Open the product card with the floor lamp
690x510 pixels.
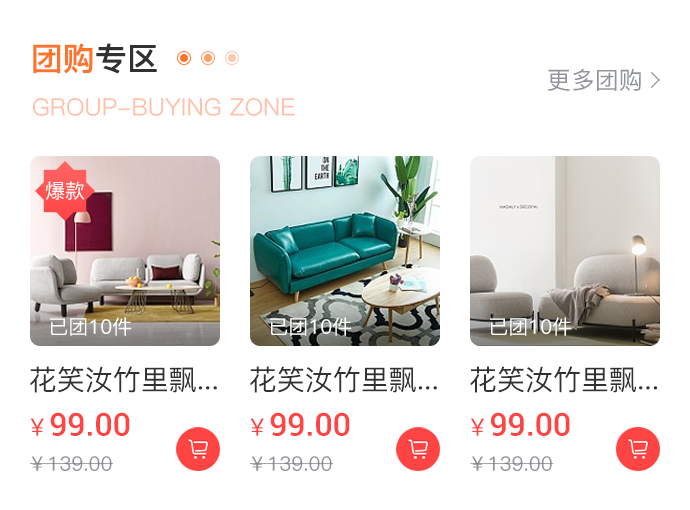[x=565, y=251]
